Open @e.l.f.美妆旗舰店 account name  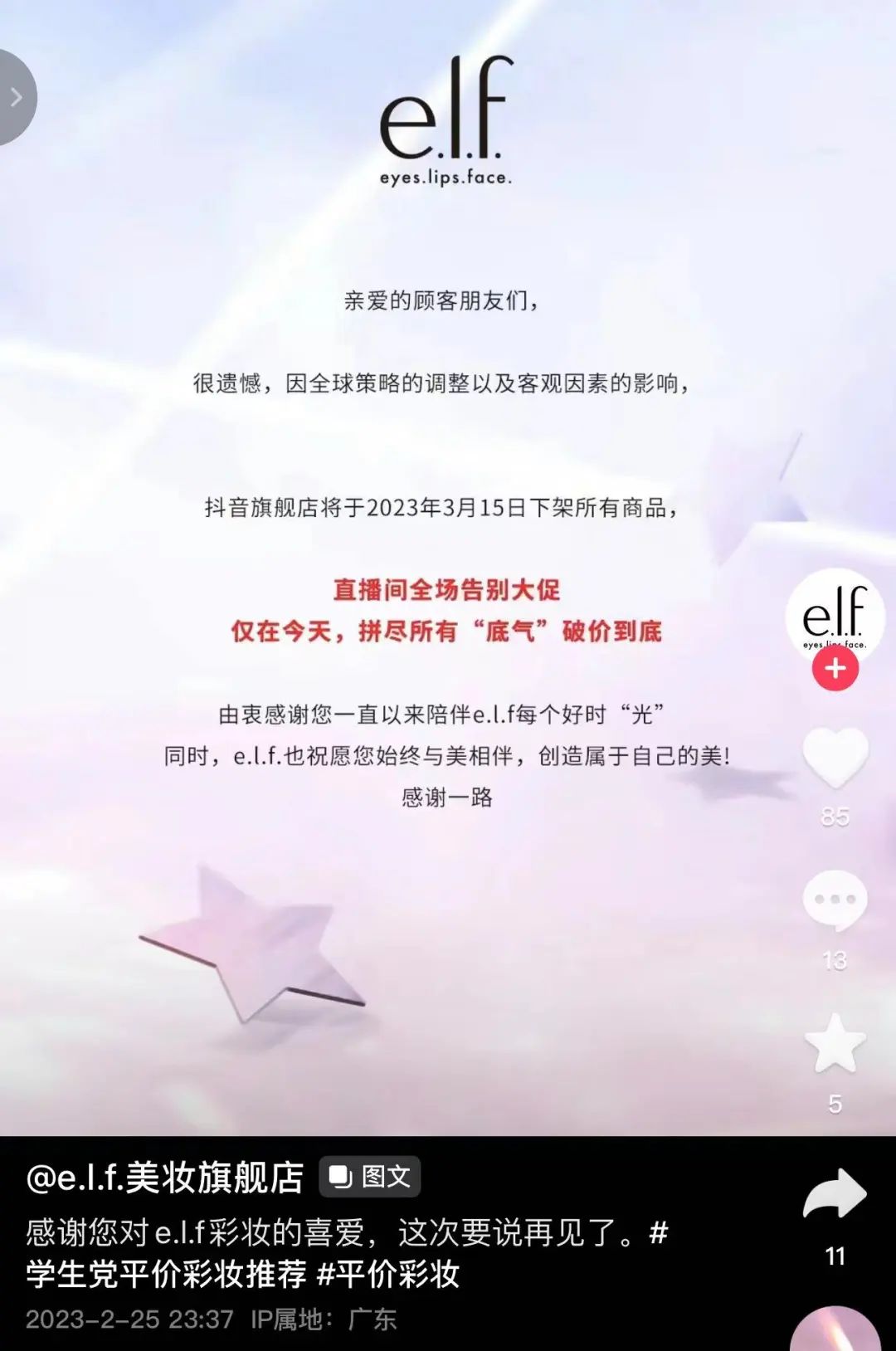coord(165,1178)
